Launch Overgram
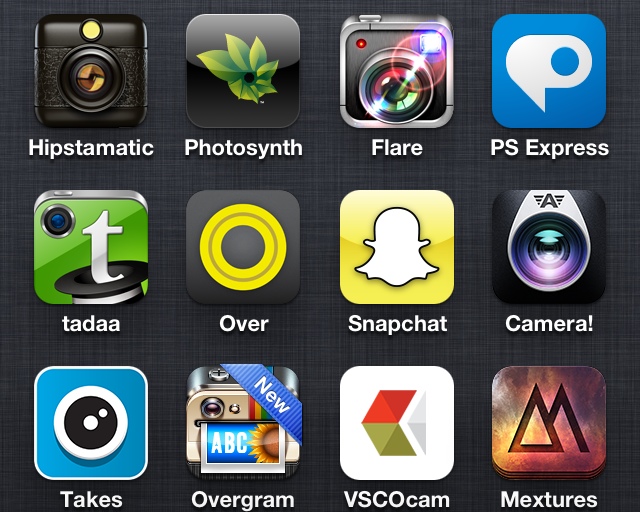This screenshot has height=512, width=640. pyautogui.click(x=243, y=423)
